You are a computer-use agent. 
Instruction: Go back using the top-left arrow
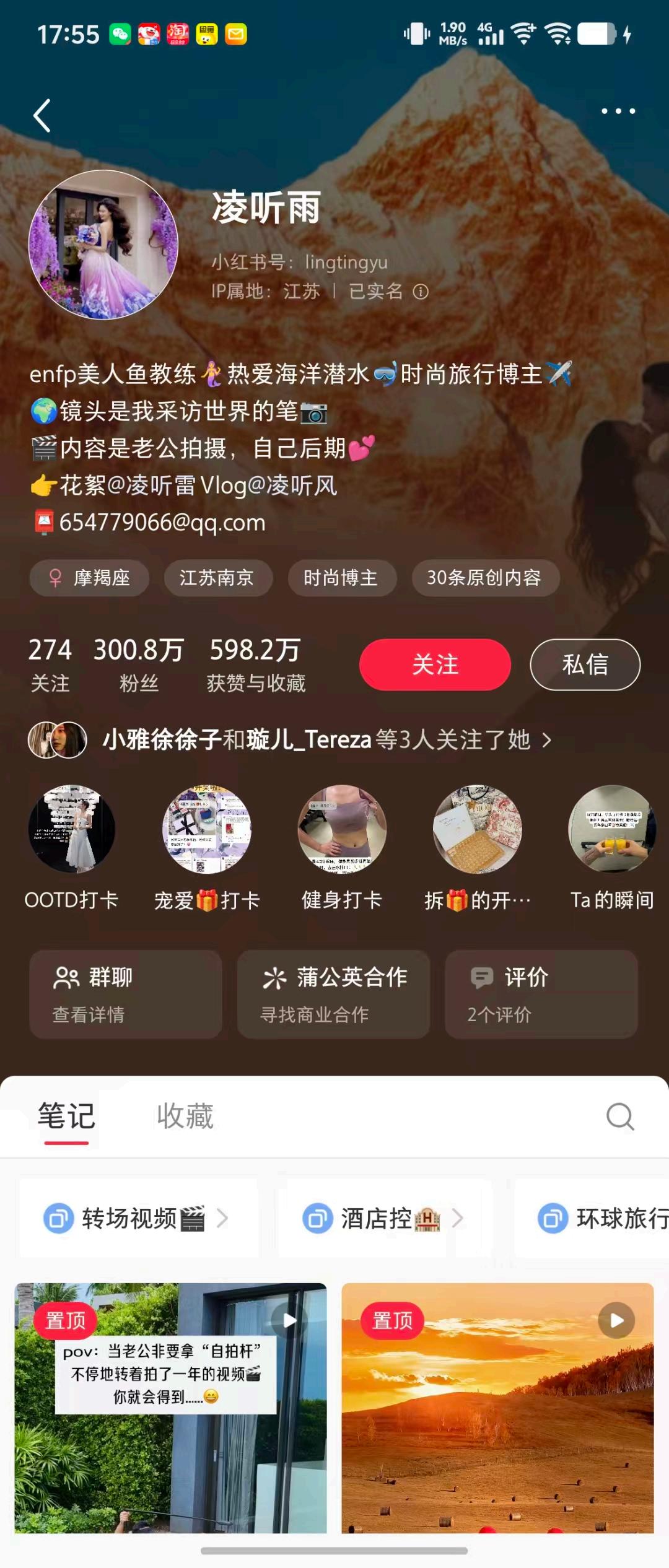coord(42,116)
